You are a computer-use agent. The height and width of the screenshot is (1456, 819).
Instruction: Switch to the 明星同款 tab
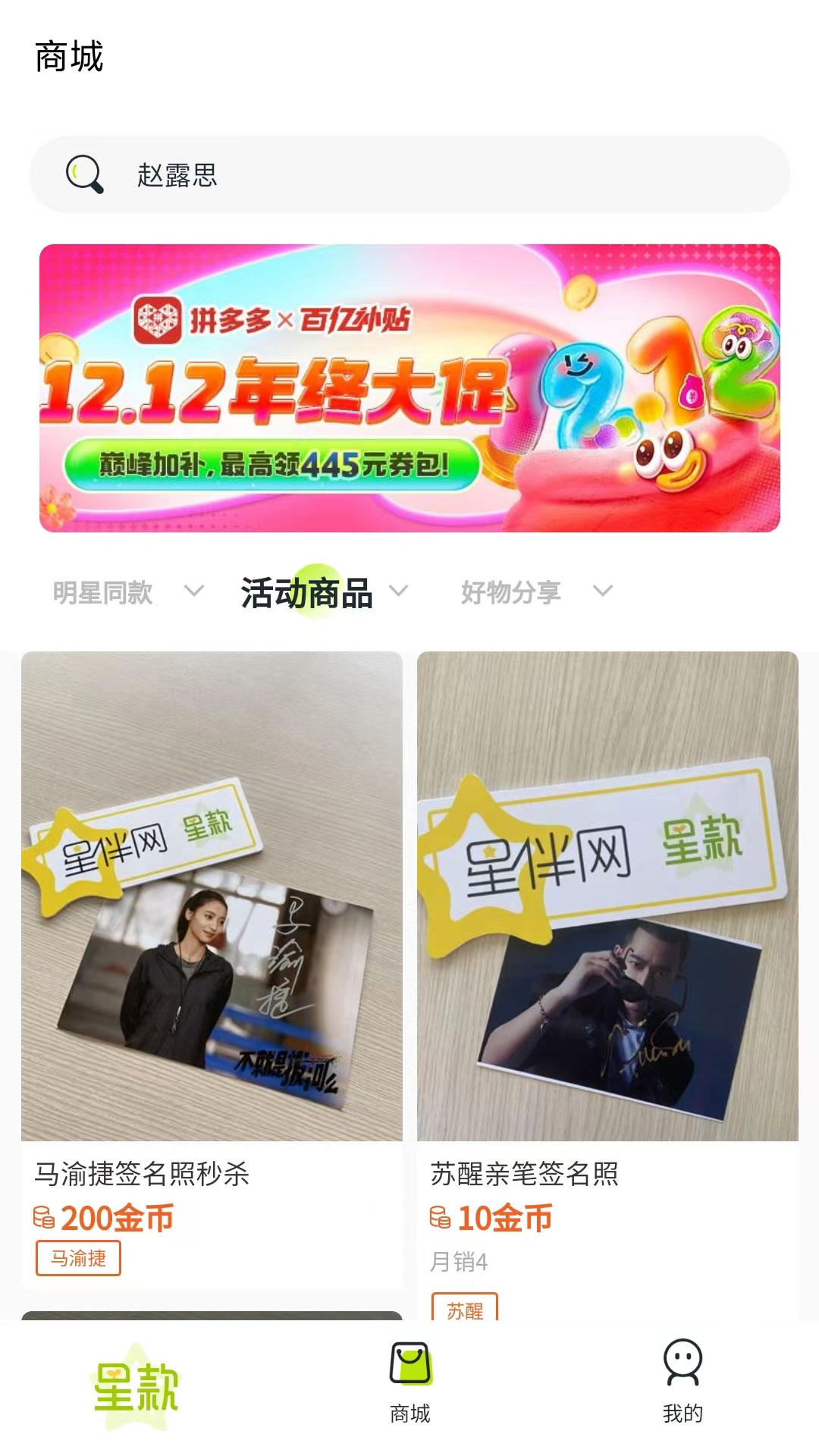click(103, 592)
